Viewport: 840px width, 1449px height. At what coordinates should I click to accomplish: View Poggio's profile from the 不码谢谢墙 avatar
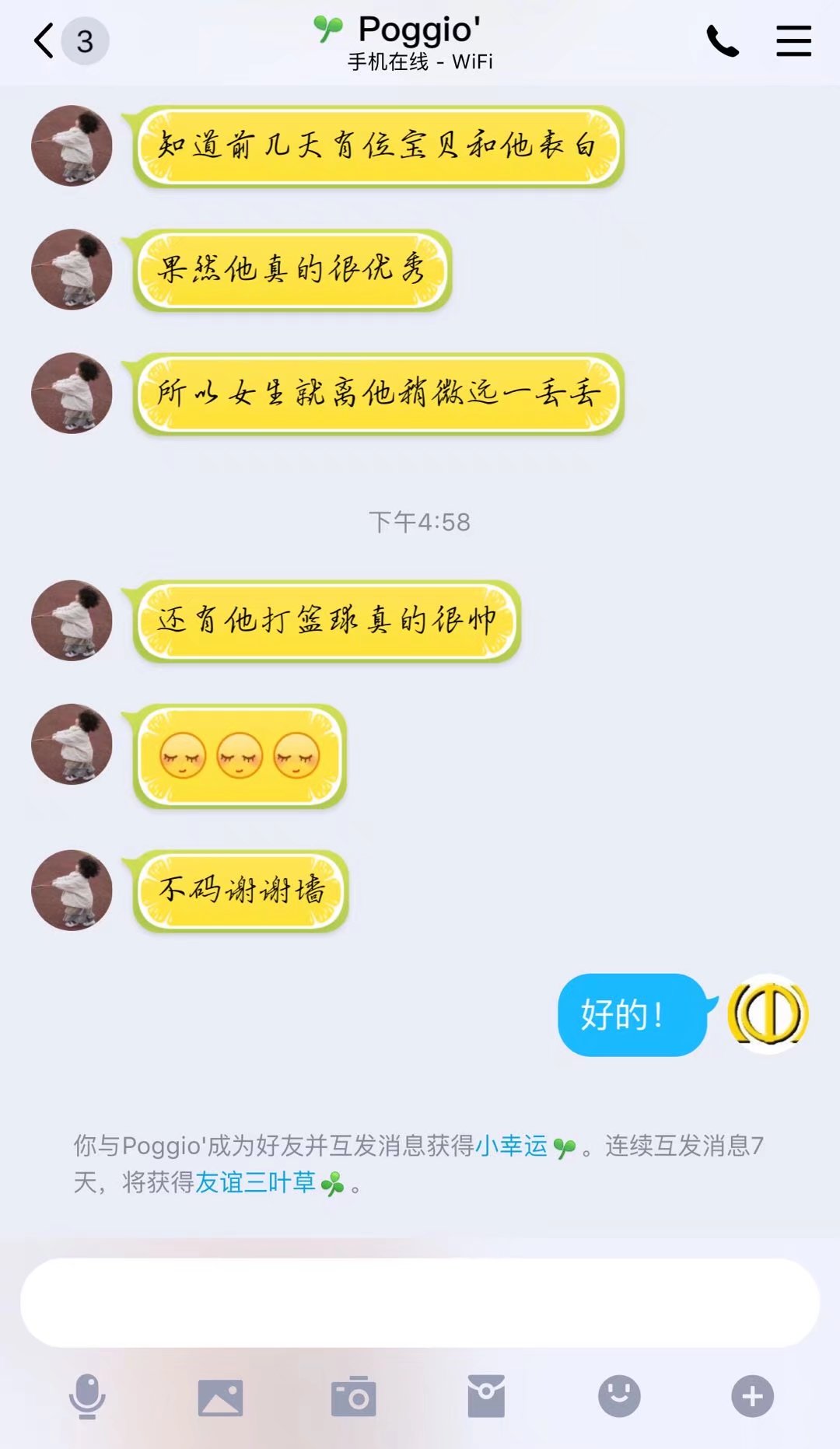pos(72,890)
